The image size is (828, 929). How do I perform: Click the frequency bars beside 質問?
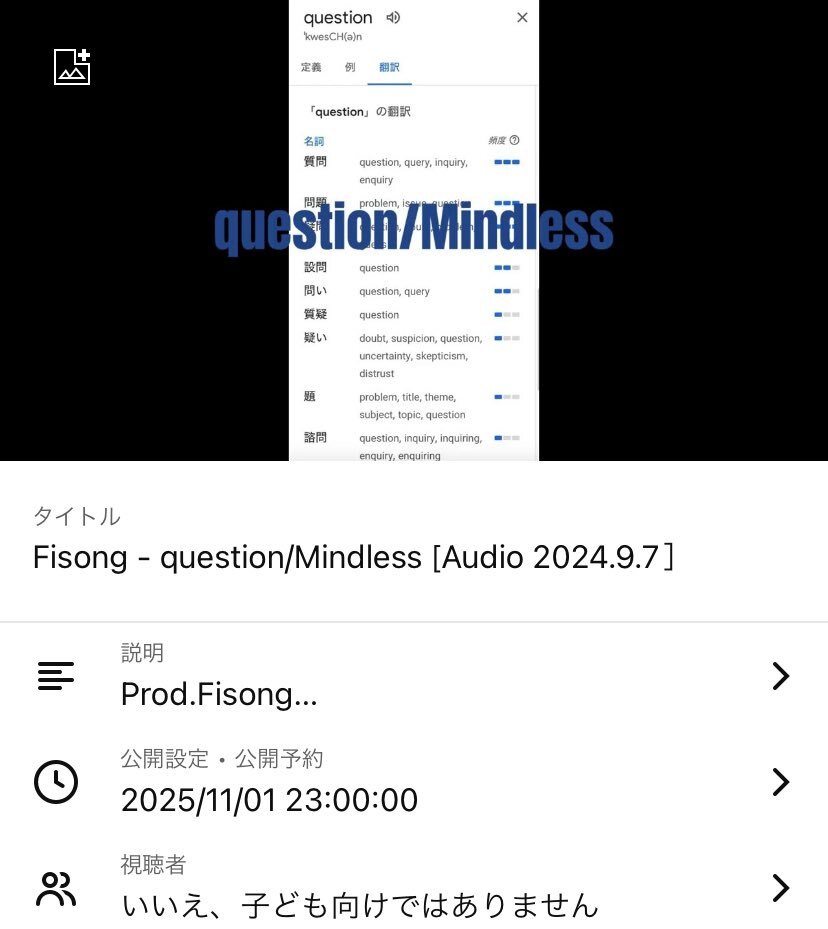coord(507,161)
